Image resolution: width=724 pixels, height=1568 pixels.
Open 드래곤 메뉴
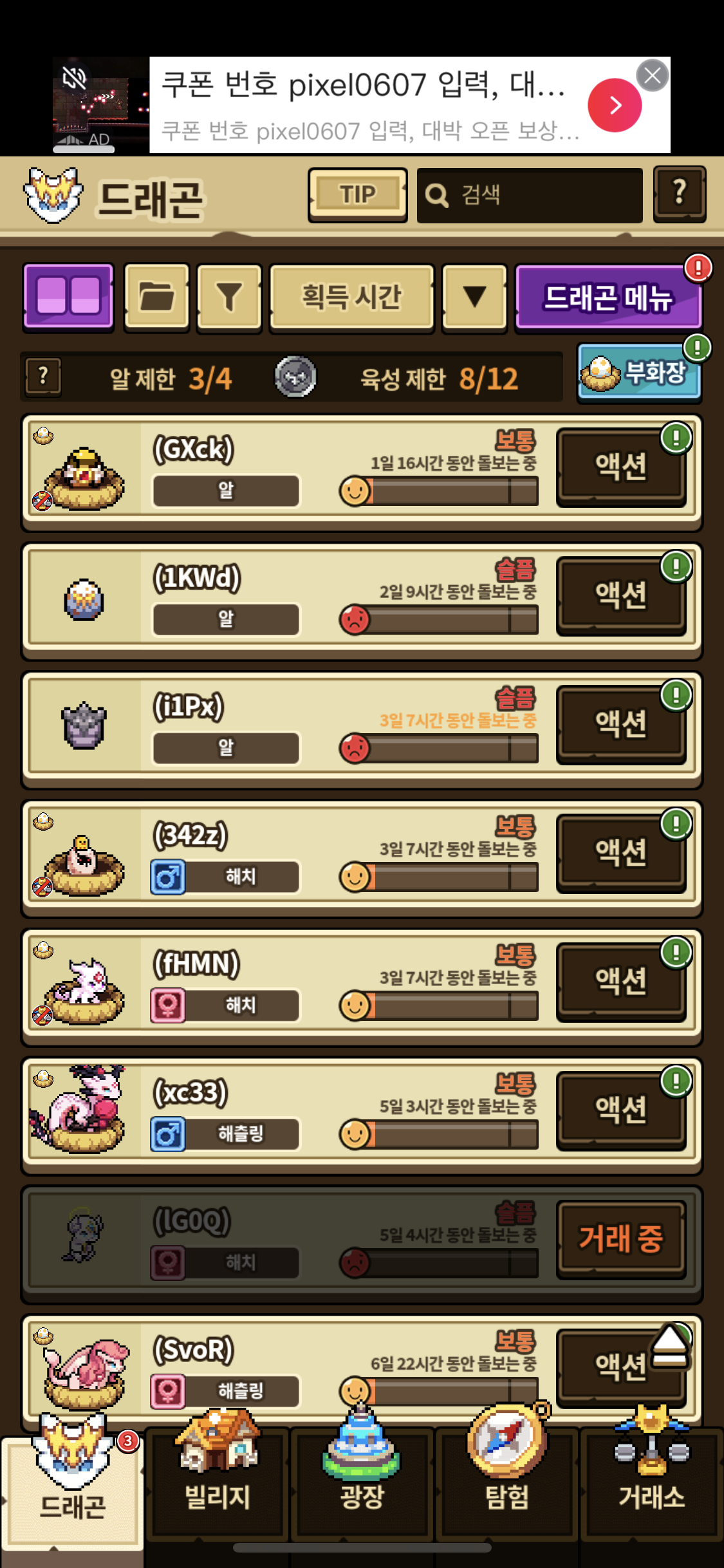608,297
